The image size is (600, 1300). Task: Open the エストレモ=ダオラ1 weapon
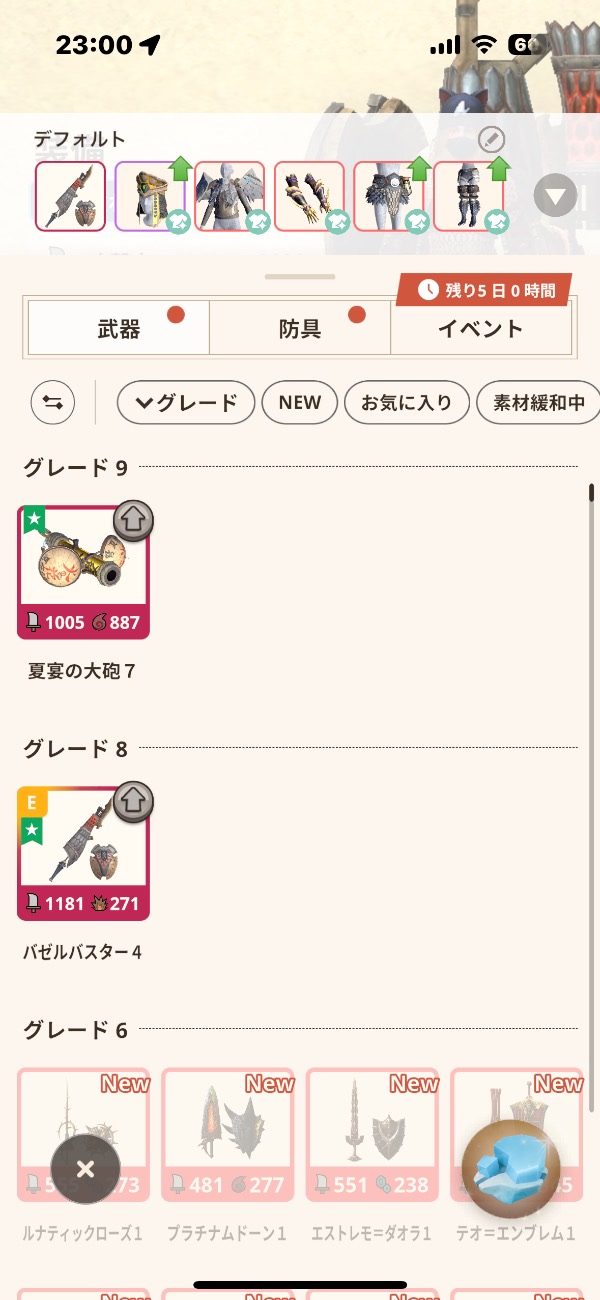371,1134
